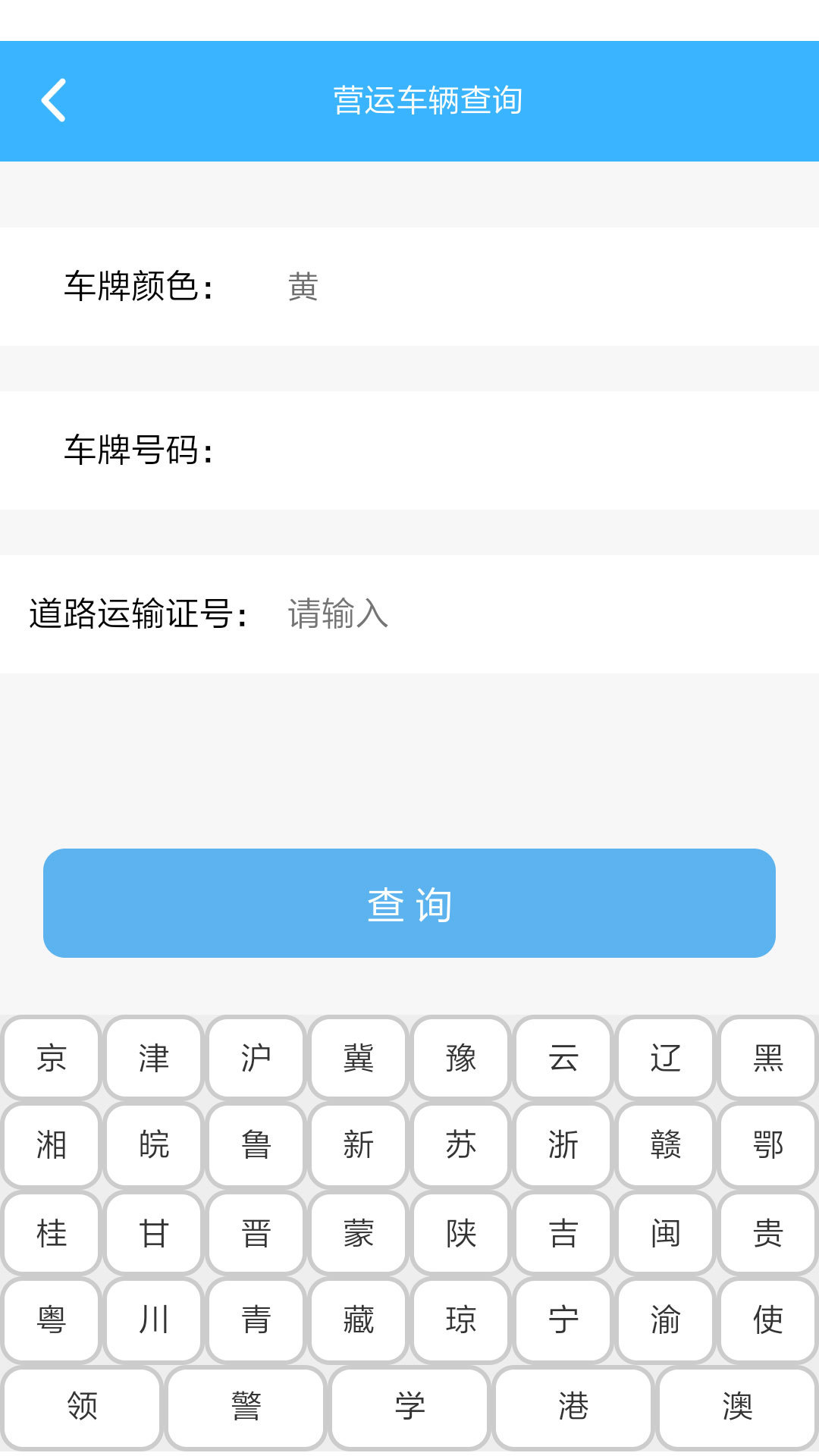Focus the 车牌号码 plate number field
Screen dimensions: 819x1456
pos(409,450)
